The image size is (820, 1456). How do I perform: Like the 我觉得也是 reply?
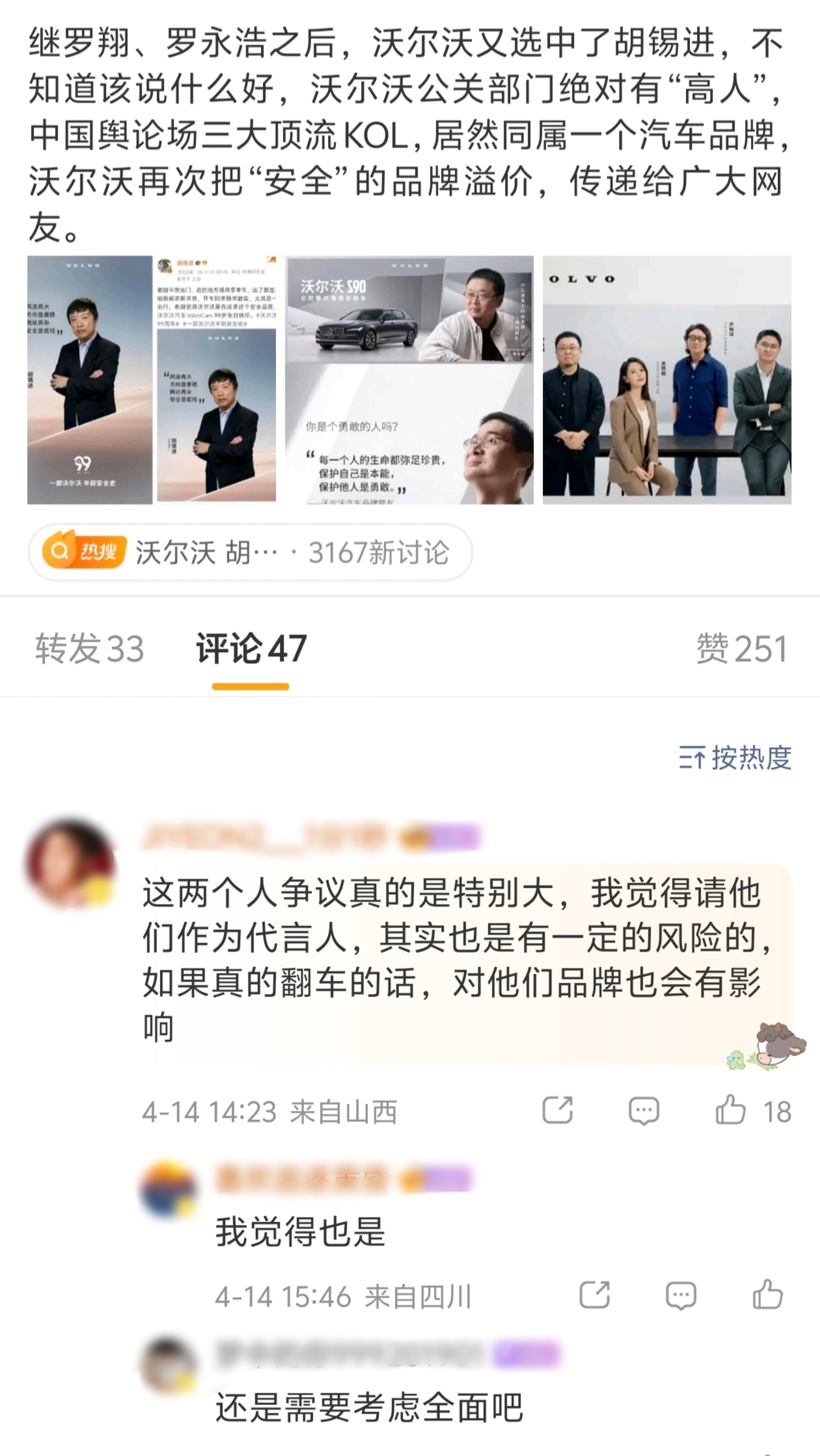(x=768, y=1295)
